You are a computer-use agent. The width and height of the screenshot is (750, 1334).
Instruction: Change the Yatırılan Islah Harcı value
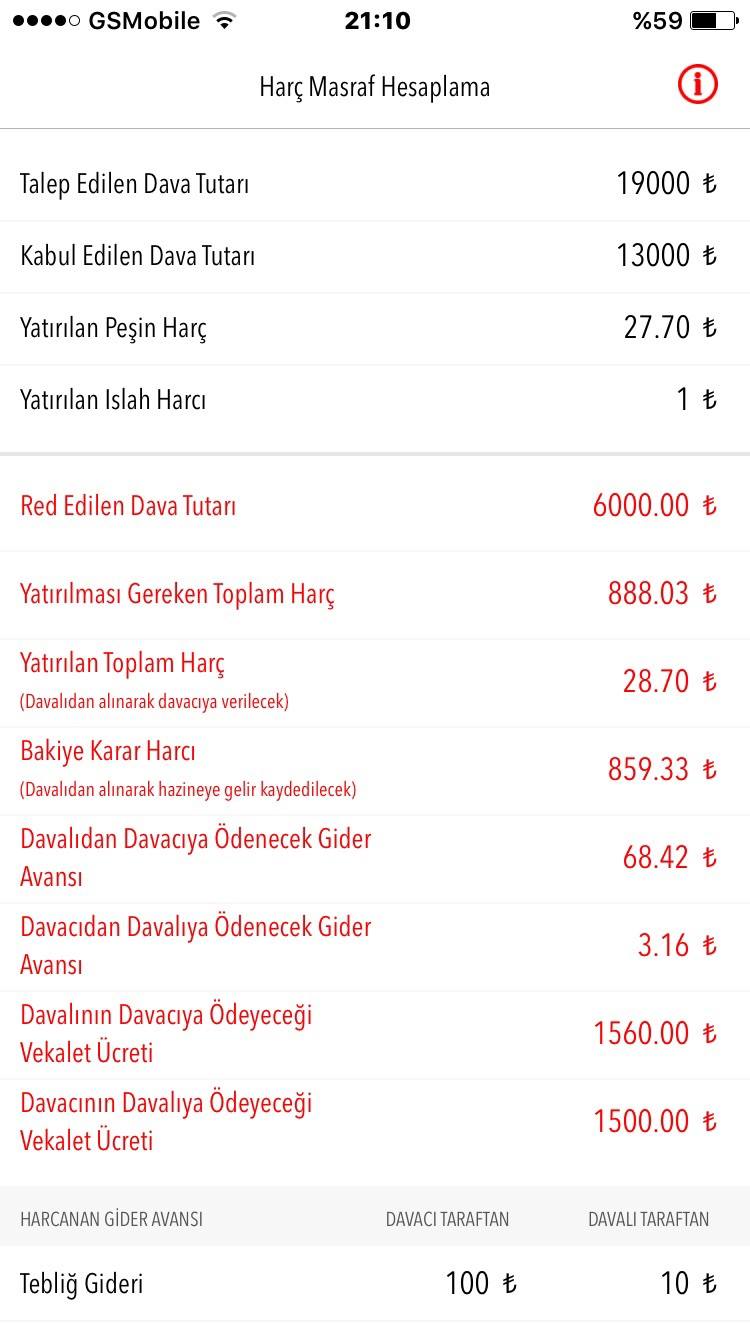[683, 400]
